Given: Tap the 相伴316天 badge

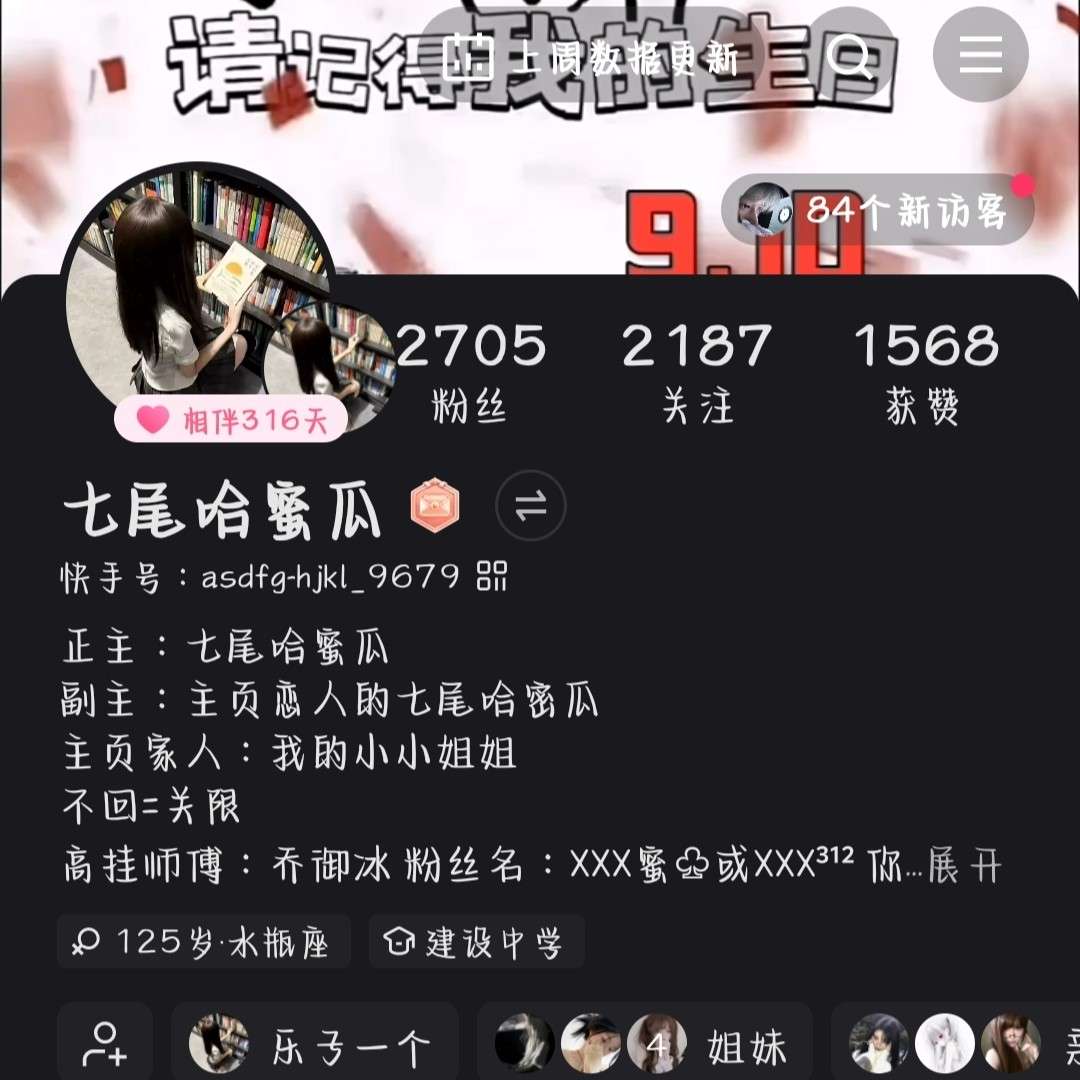Looking at the screenshot, I should (x=231, y=420).
